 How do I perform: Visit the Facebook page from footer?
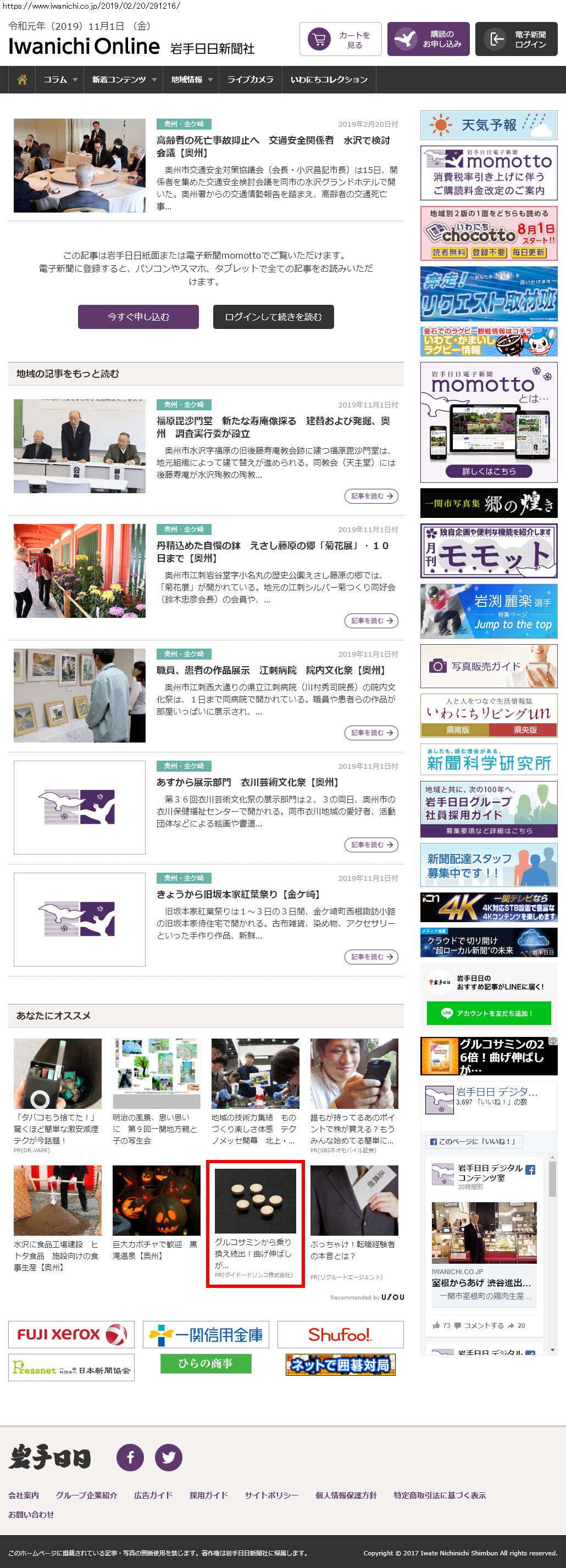[130, 1457]
